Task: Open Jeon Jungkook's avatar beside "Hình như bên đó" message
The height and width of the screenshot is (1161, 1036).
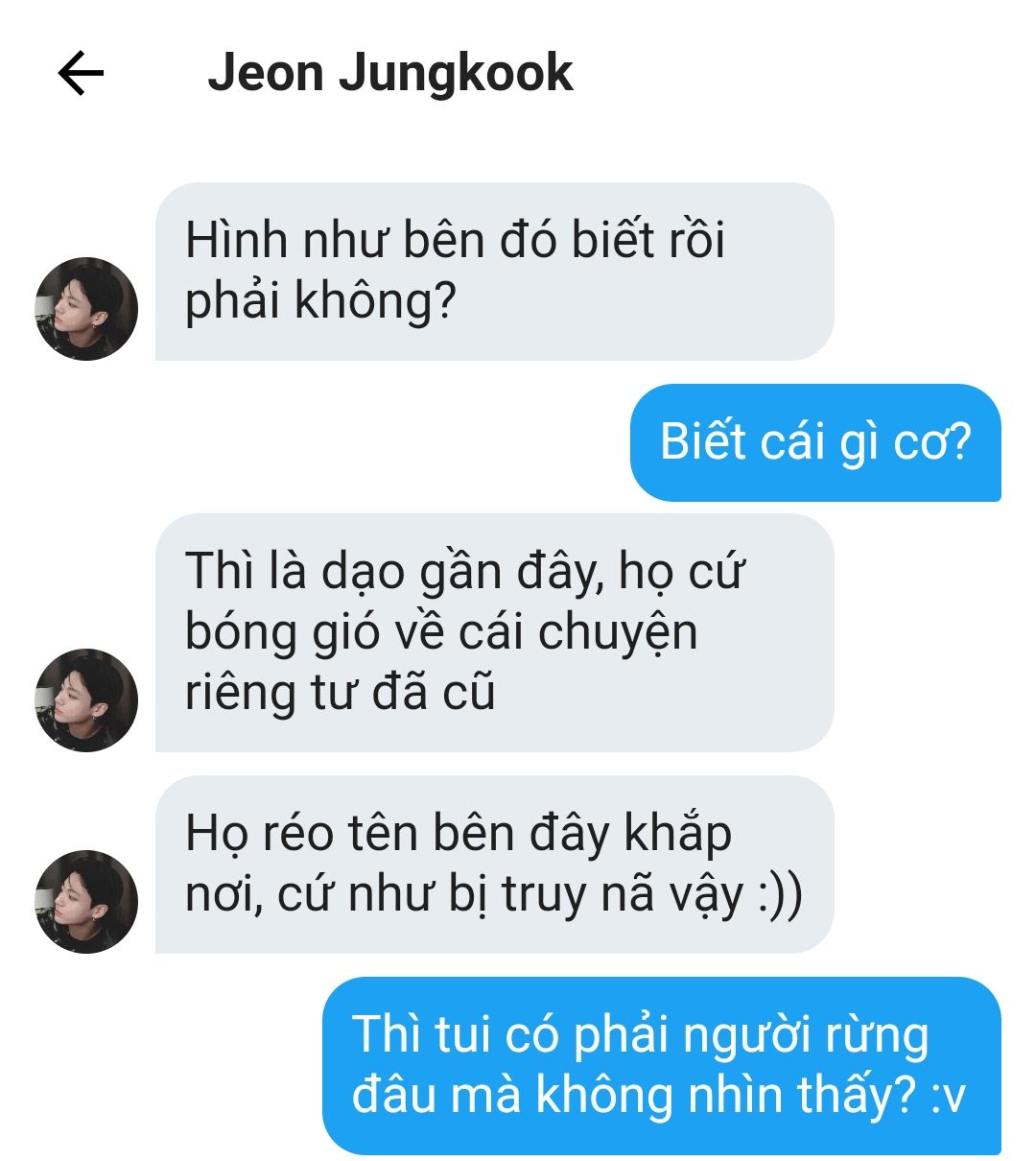Action: [x=86, y=309]
